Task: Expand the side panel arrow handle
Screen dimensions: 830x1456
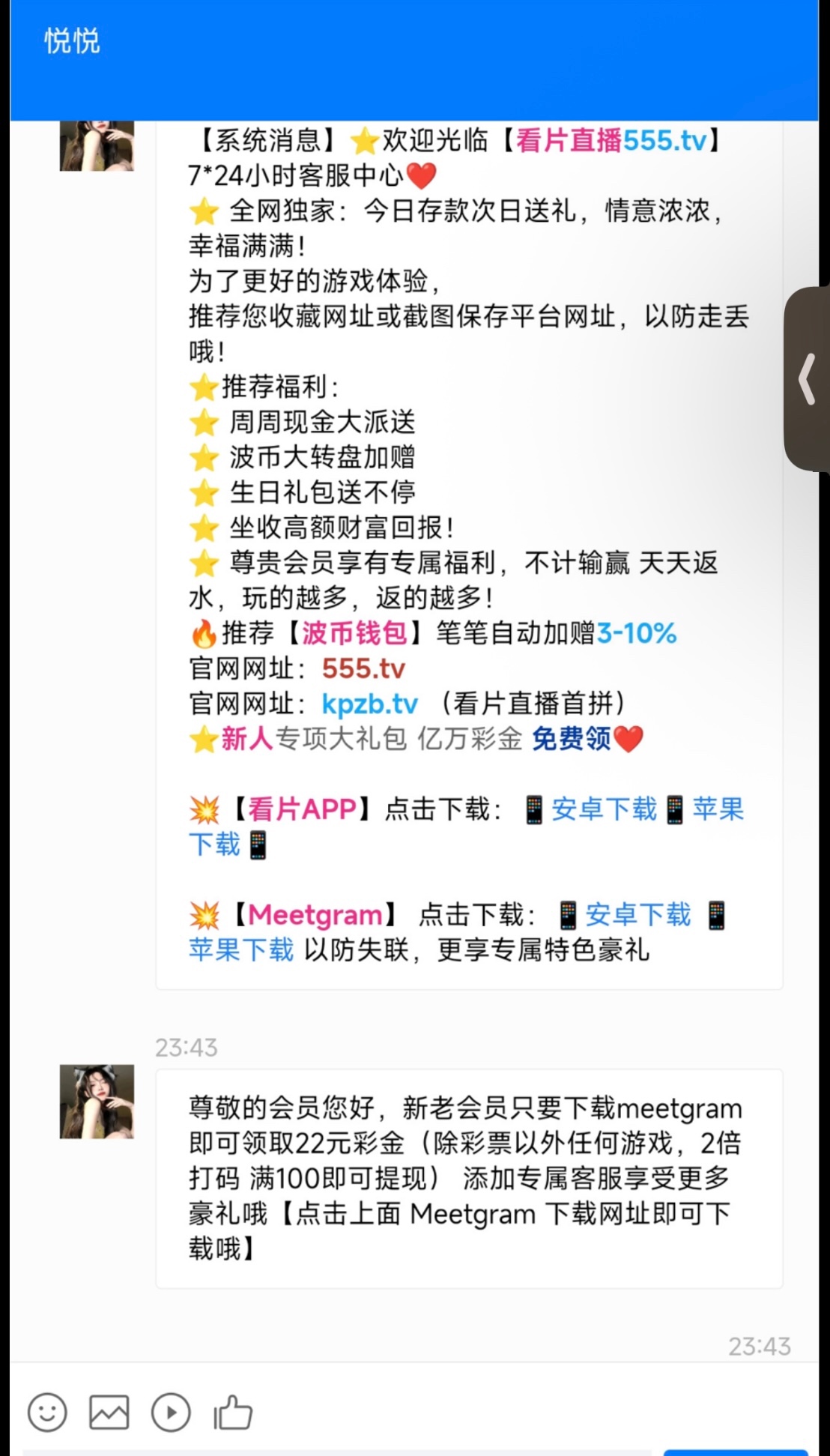Action: click(808, 379)
